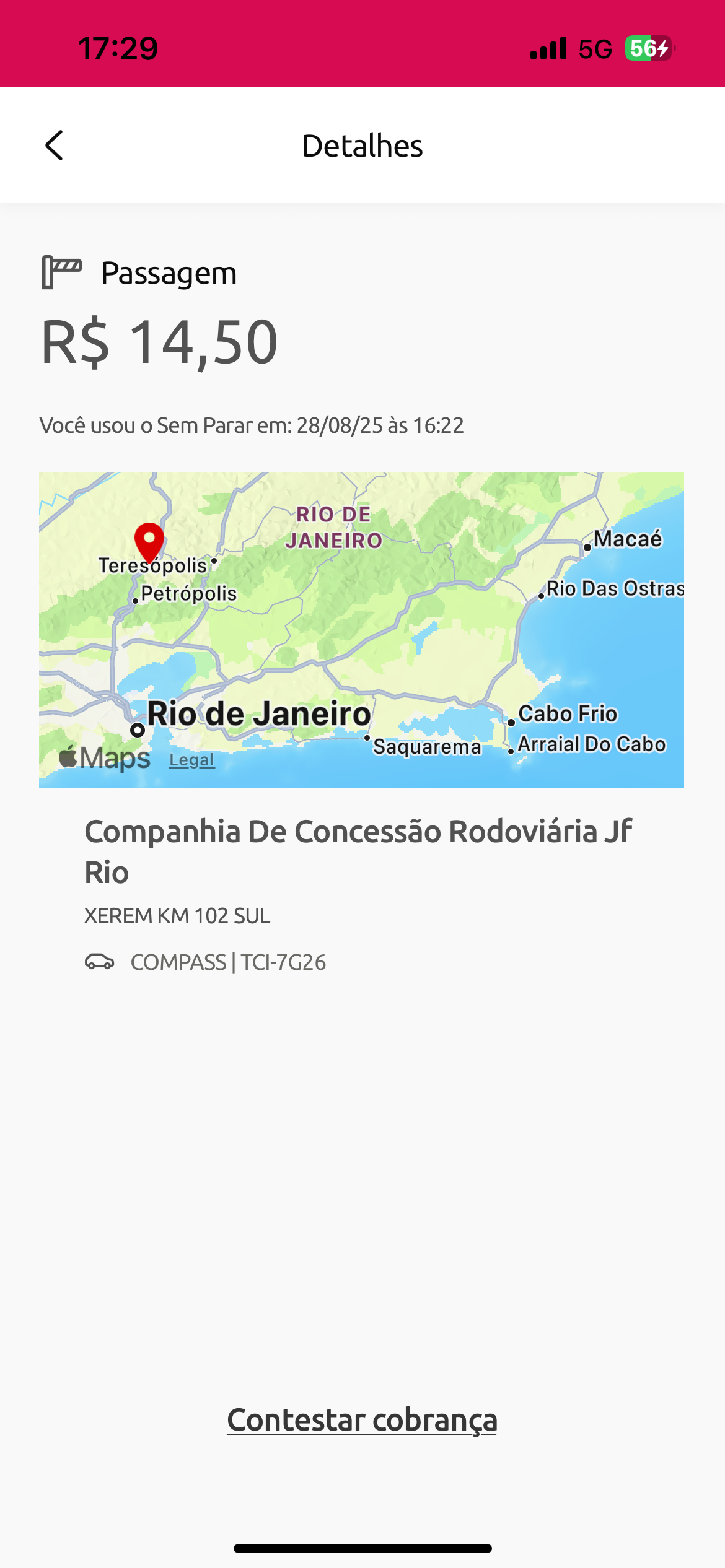Screen dimensions: 725x1568
Task: Open the toll location map
Action: click(361, 629)
